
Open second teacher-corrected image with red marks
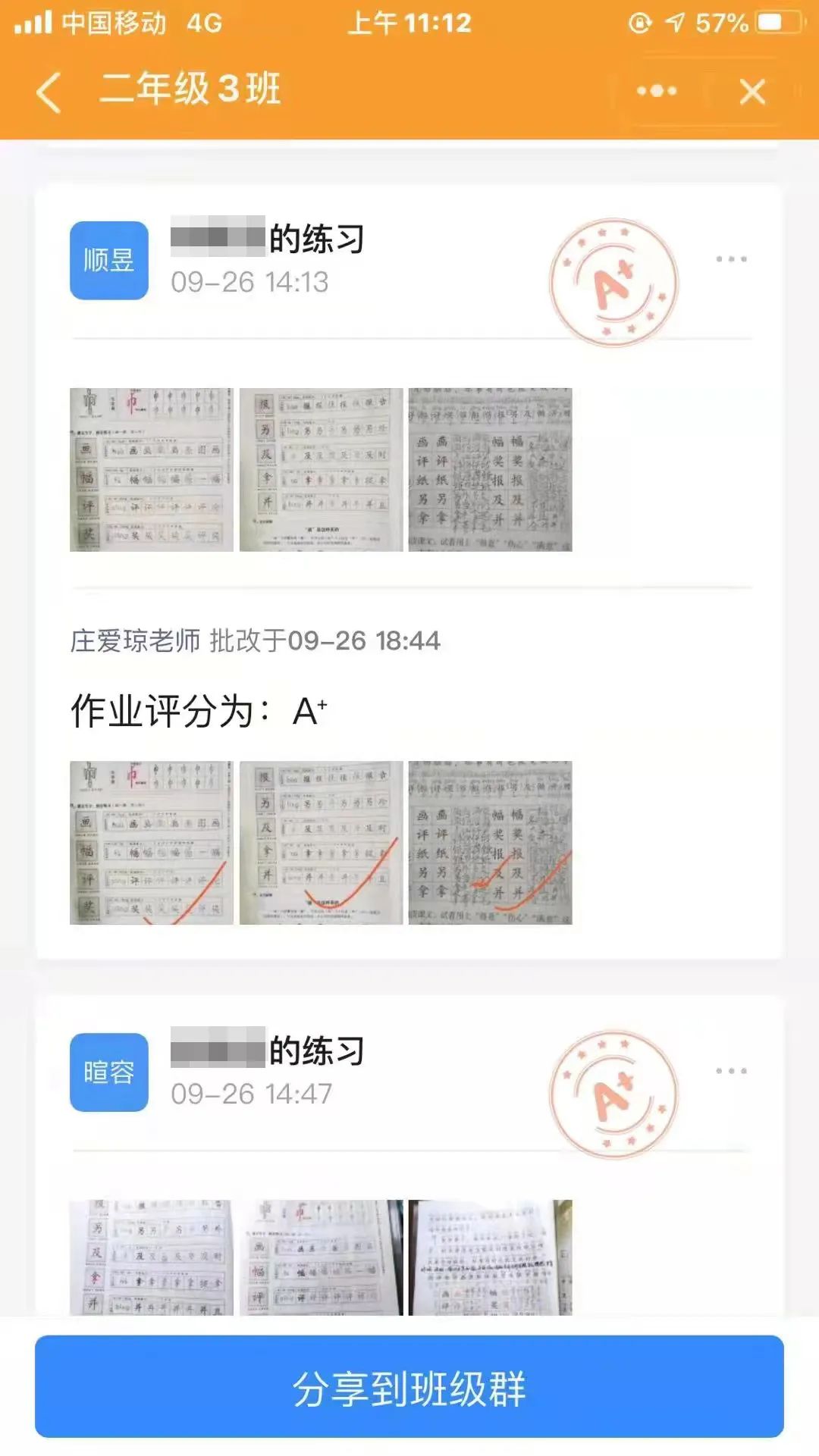coord(321,842)
